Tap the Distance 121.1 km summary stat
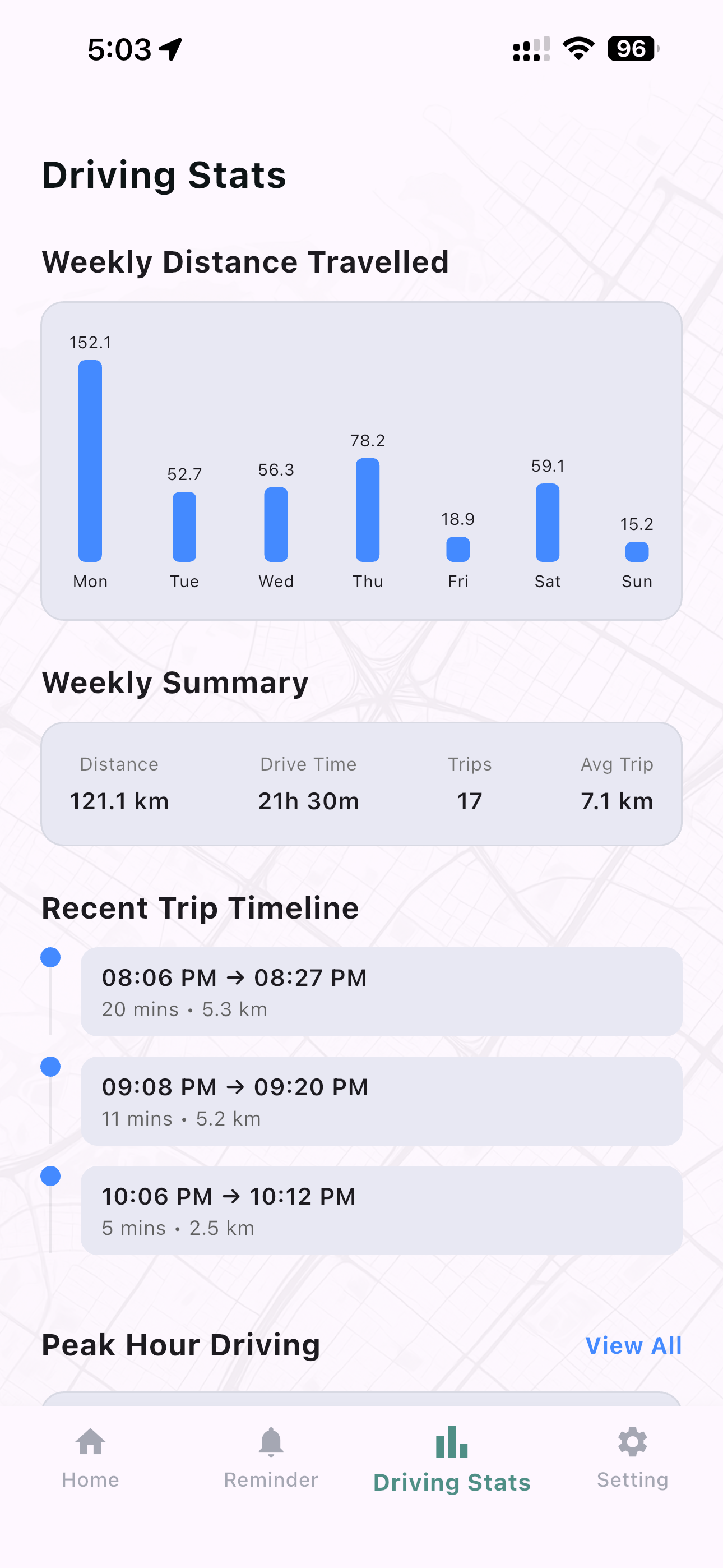The width and height of the screenshot is (723, 1568). tap(119, 785)
